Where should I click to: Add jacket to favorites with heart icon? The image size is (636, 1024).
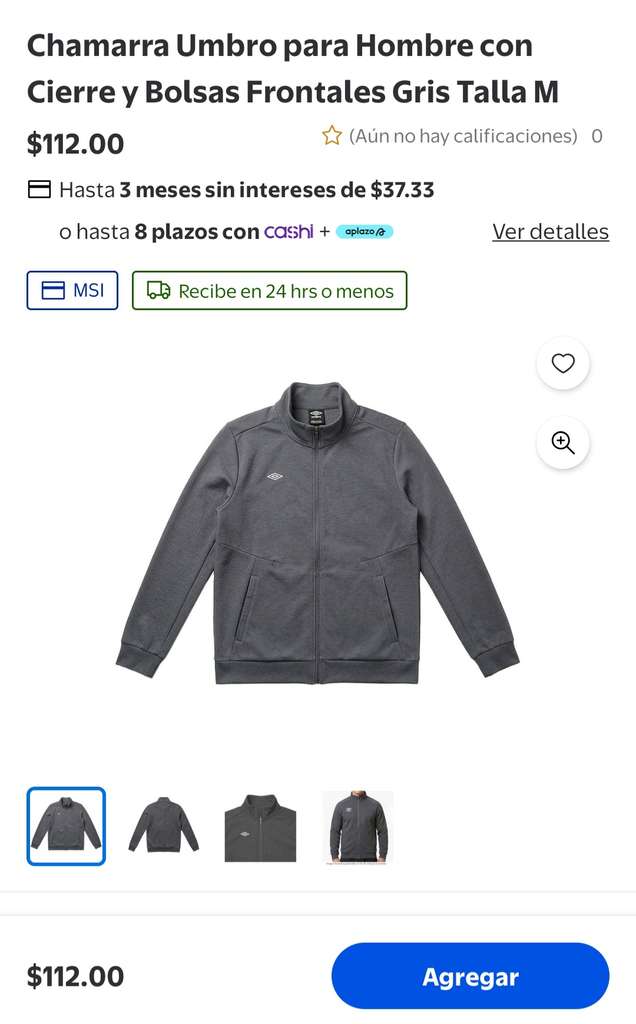pyautogui.click(x=563, y=363)
